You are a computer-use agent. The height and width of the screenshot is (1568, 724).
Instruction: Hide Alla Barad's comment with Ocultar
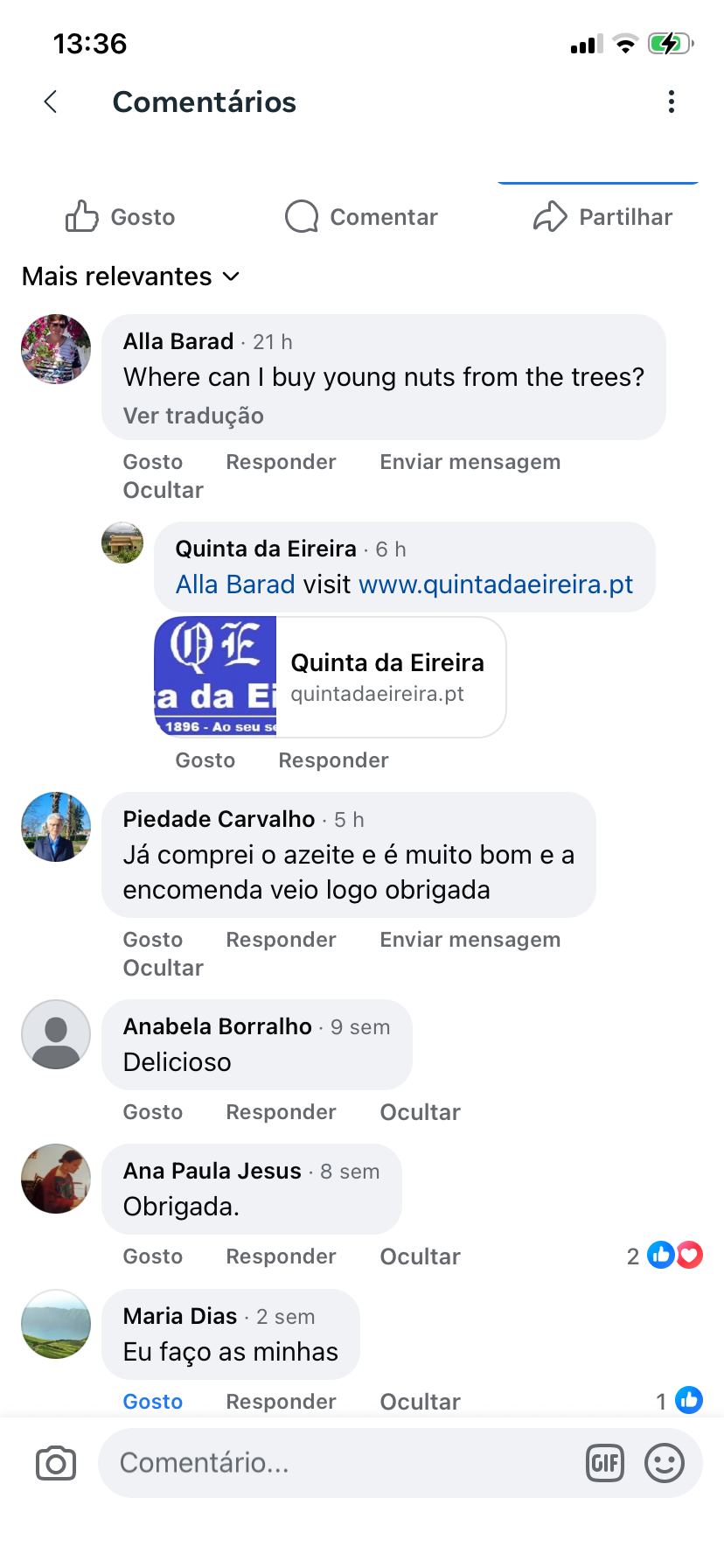(163, 490)
